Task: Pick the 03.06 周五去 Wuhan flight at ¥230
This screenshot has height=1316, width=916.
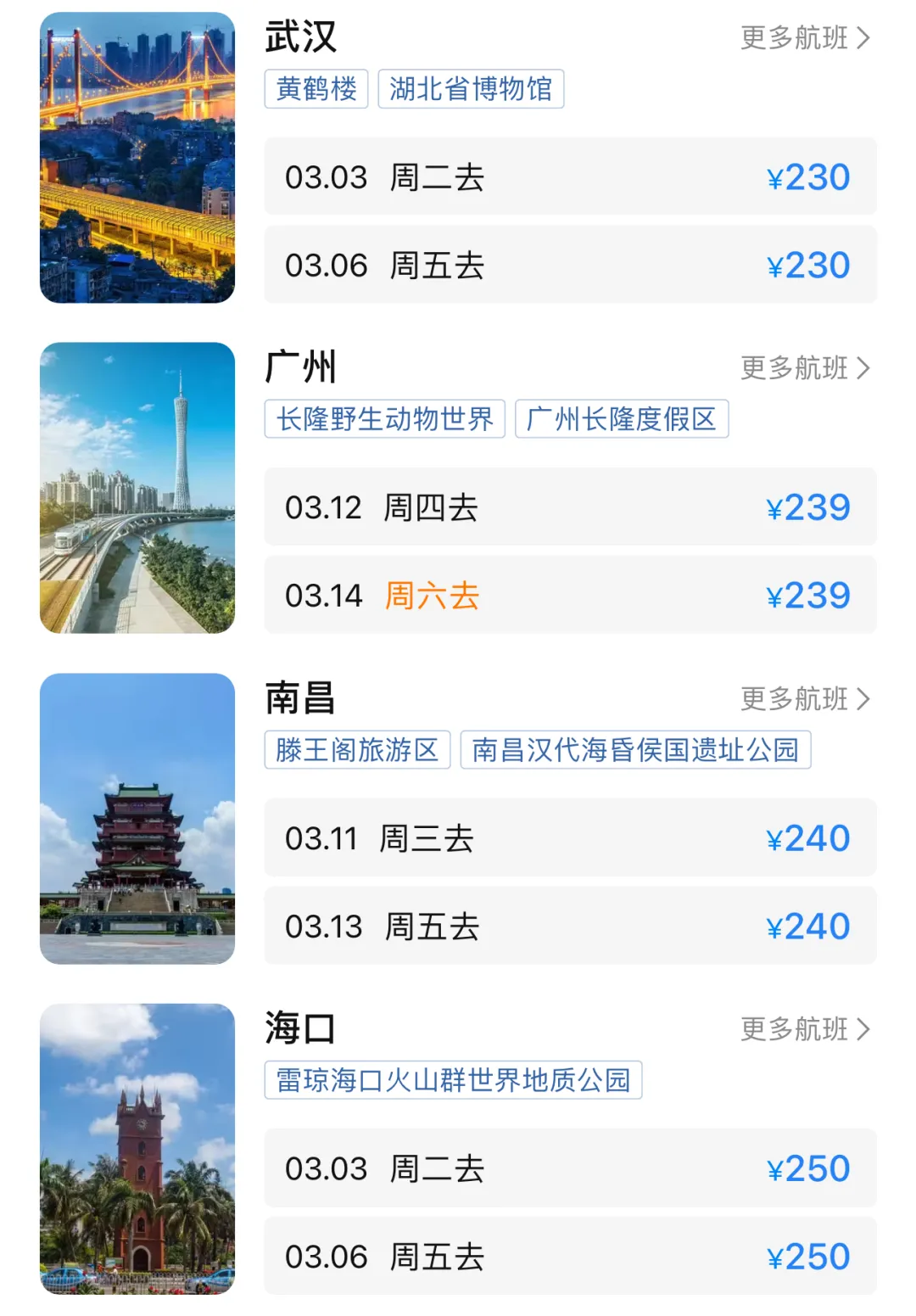Action: coord(570,265)
